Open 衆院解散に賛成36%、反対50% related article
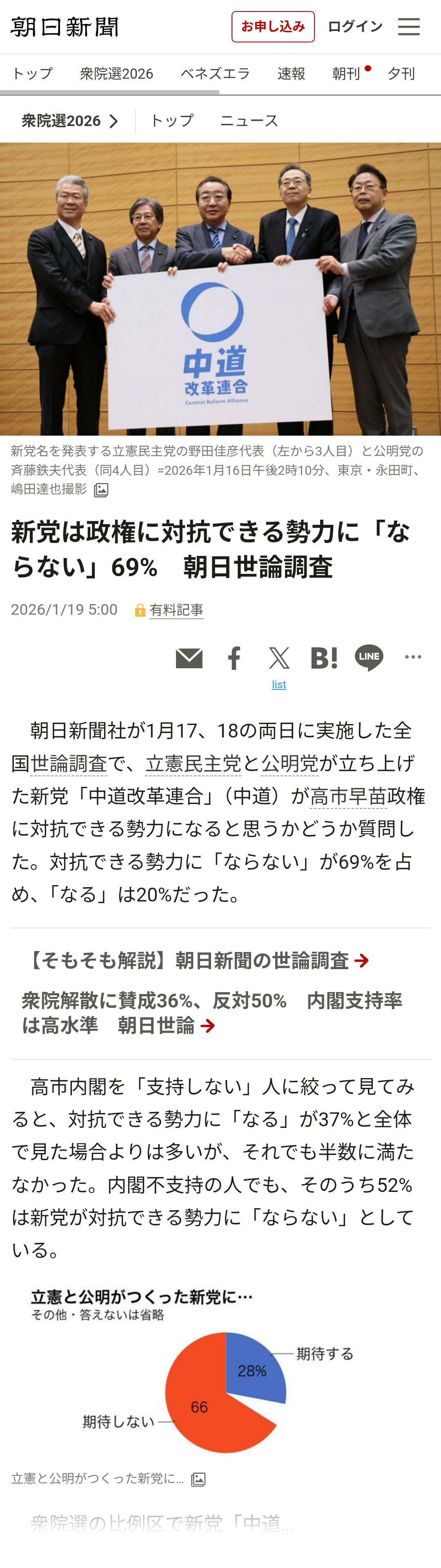 click(x=212, y=1013)
